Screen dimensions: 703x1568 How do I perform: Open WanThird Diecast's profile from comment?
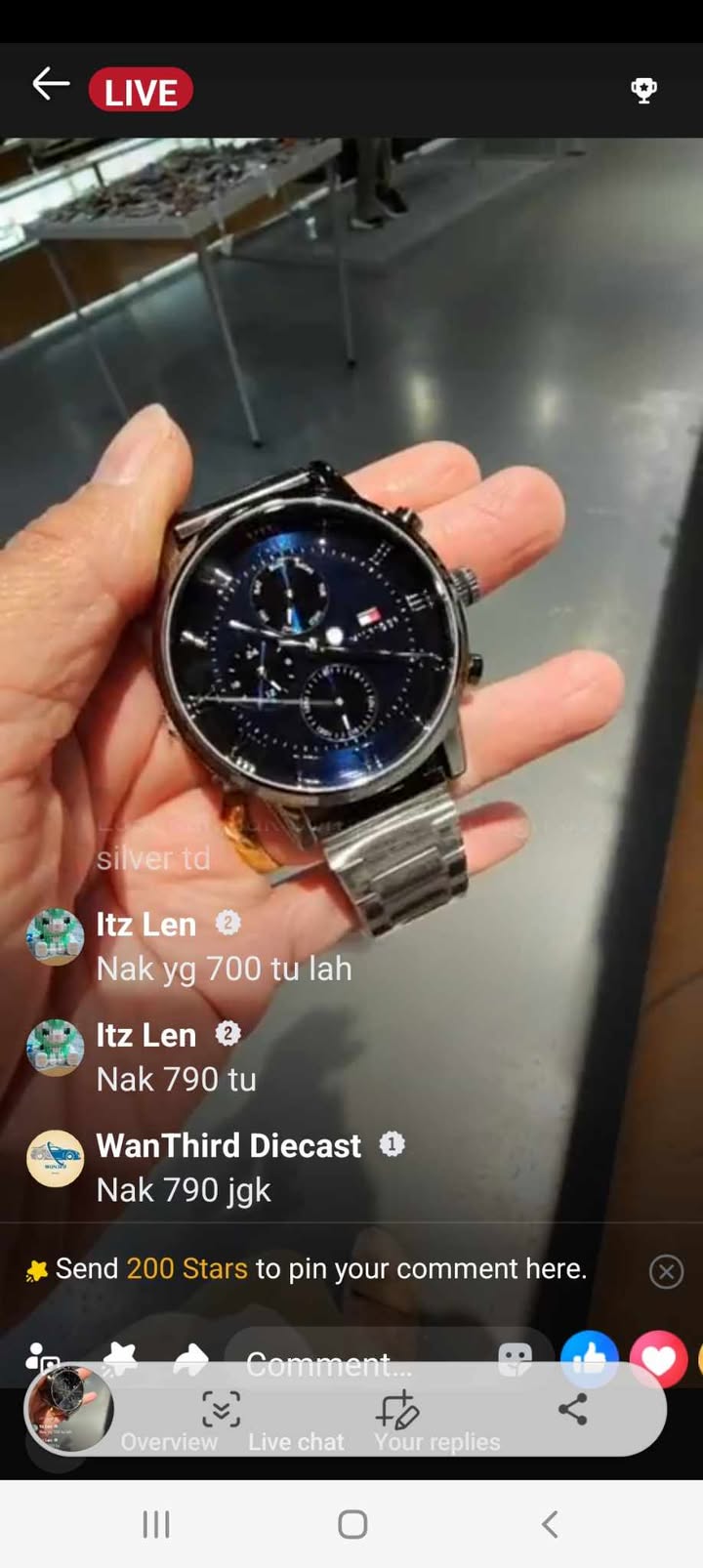[55, 1159]
